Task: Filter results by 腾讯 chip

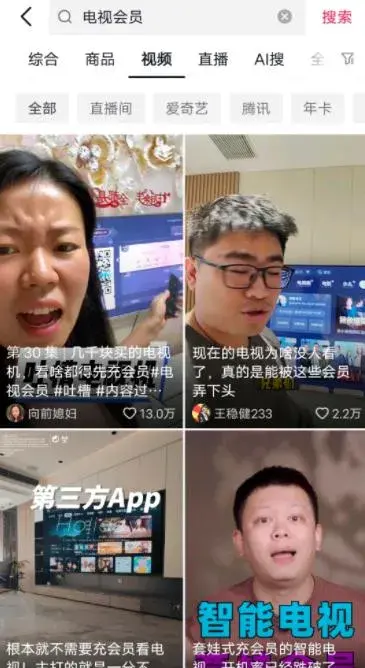Action: click(256, 109)
